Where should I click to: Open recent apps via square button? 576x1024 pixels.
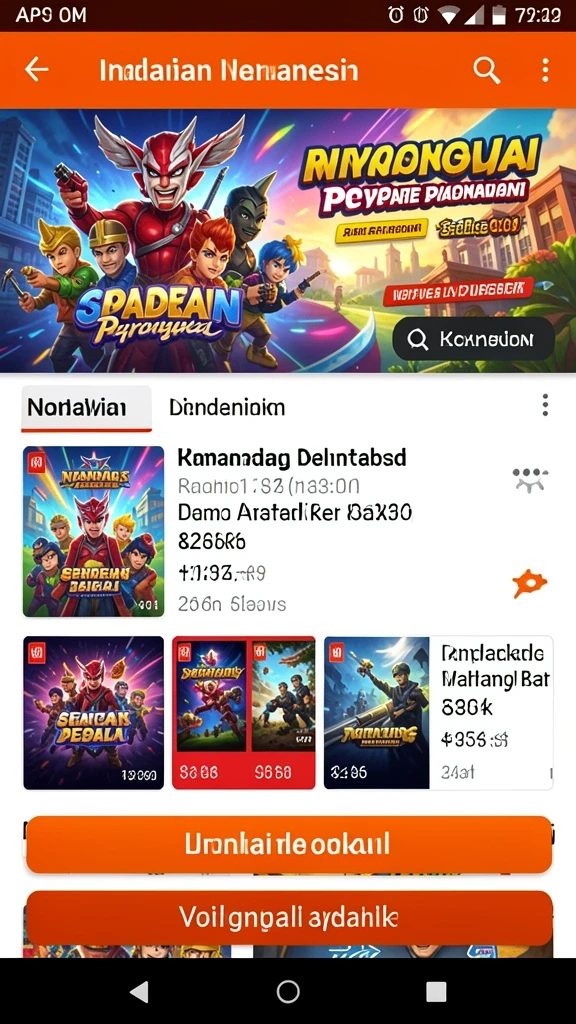pos(436,991)
